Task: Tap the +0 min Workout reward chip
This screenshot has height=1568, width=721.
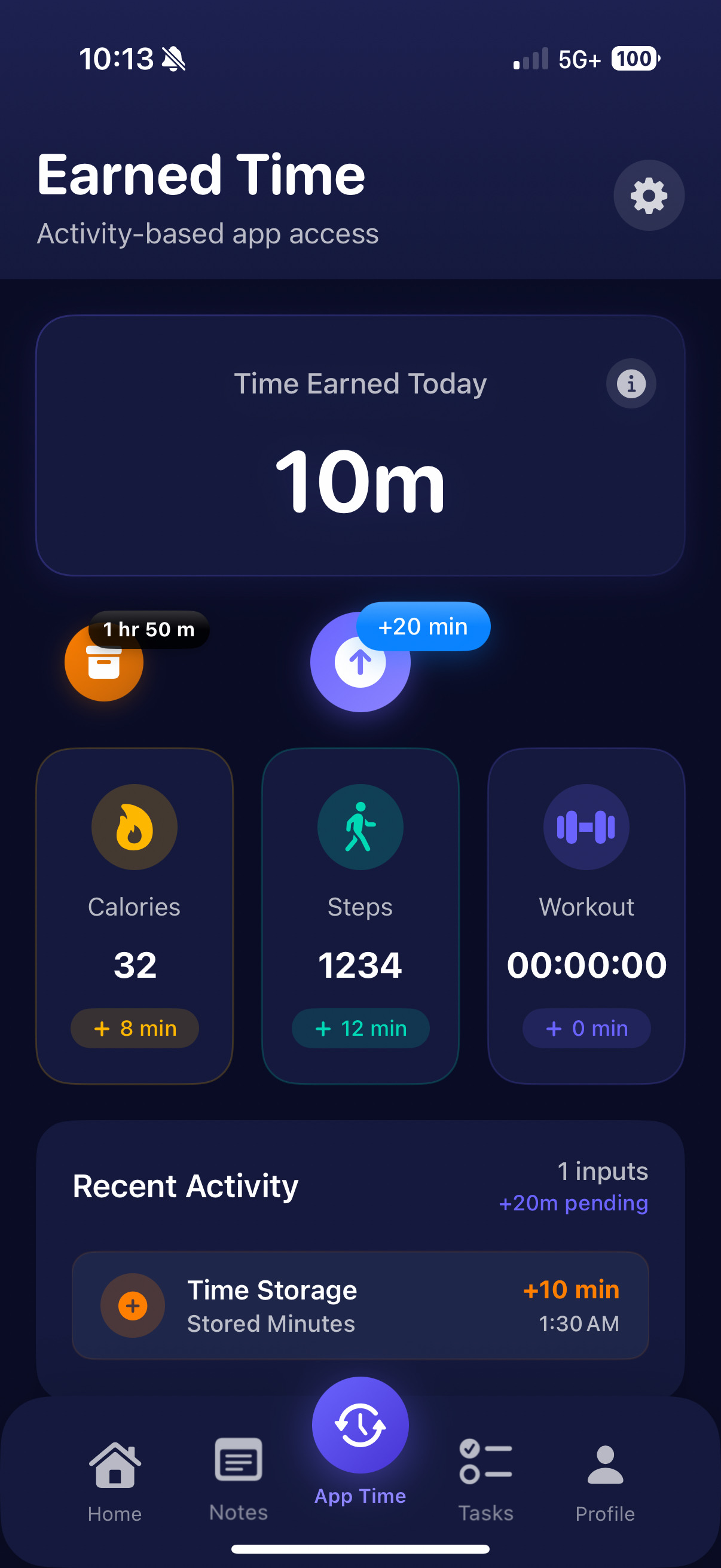Action: tap(585, 1028)
